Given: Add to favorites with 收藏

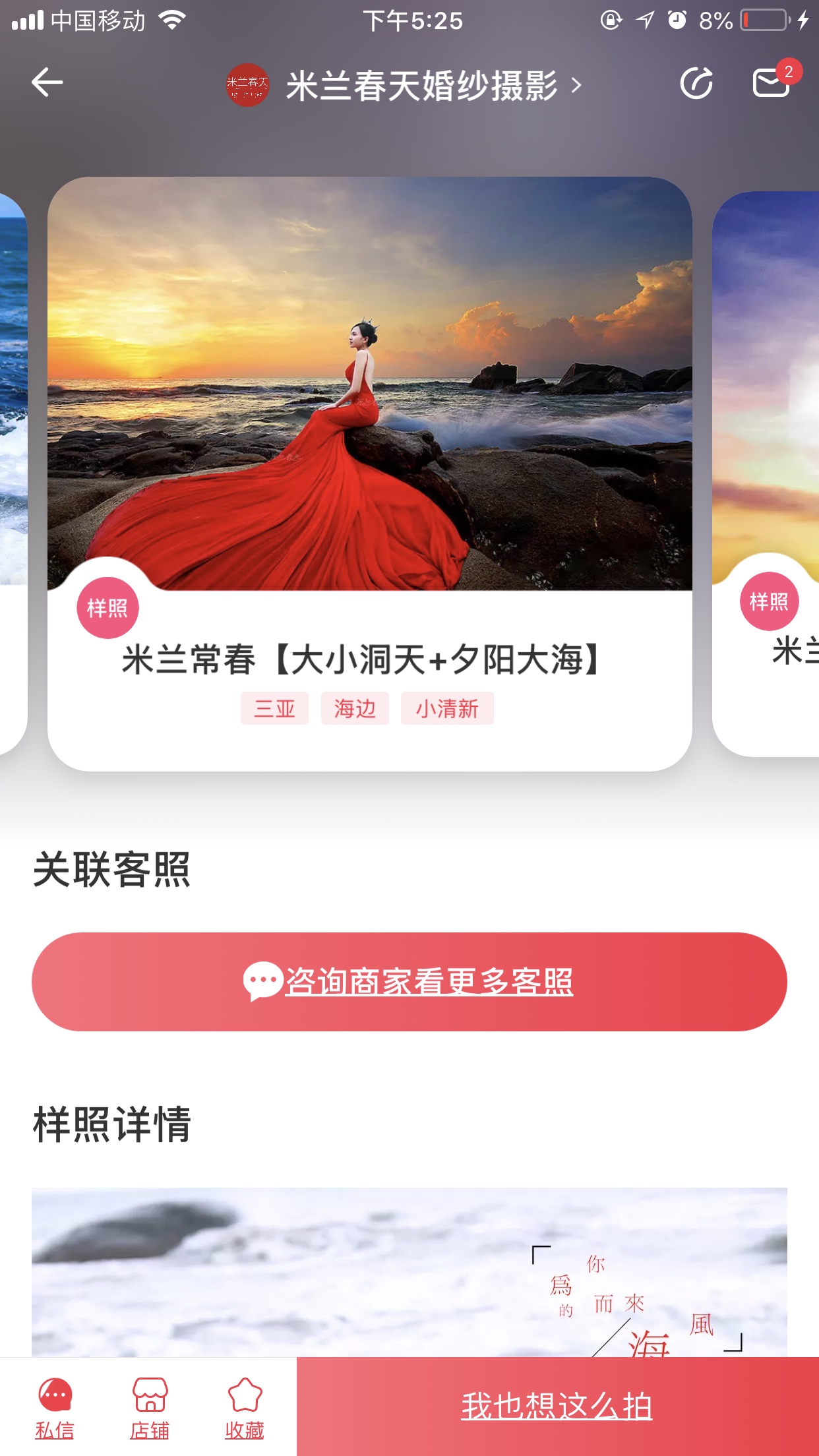Looking at the screenshot, I should (245, 1409).
